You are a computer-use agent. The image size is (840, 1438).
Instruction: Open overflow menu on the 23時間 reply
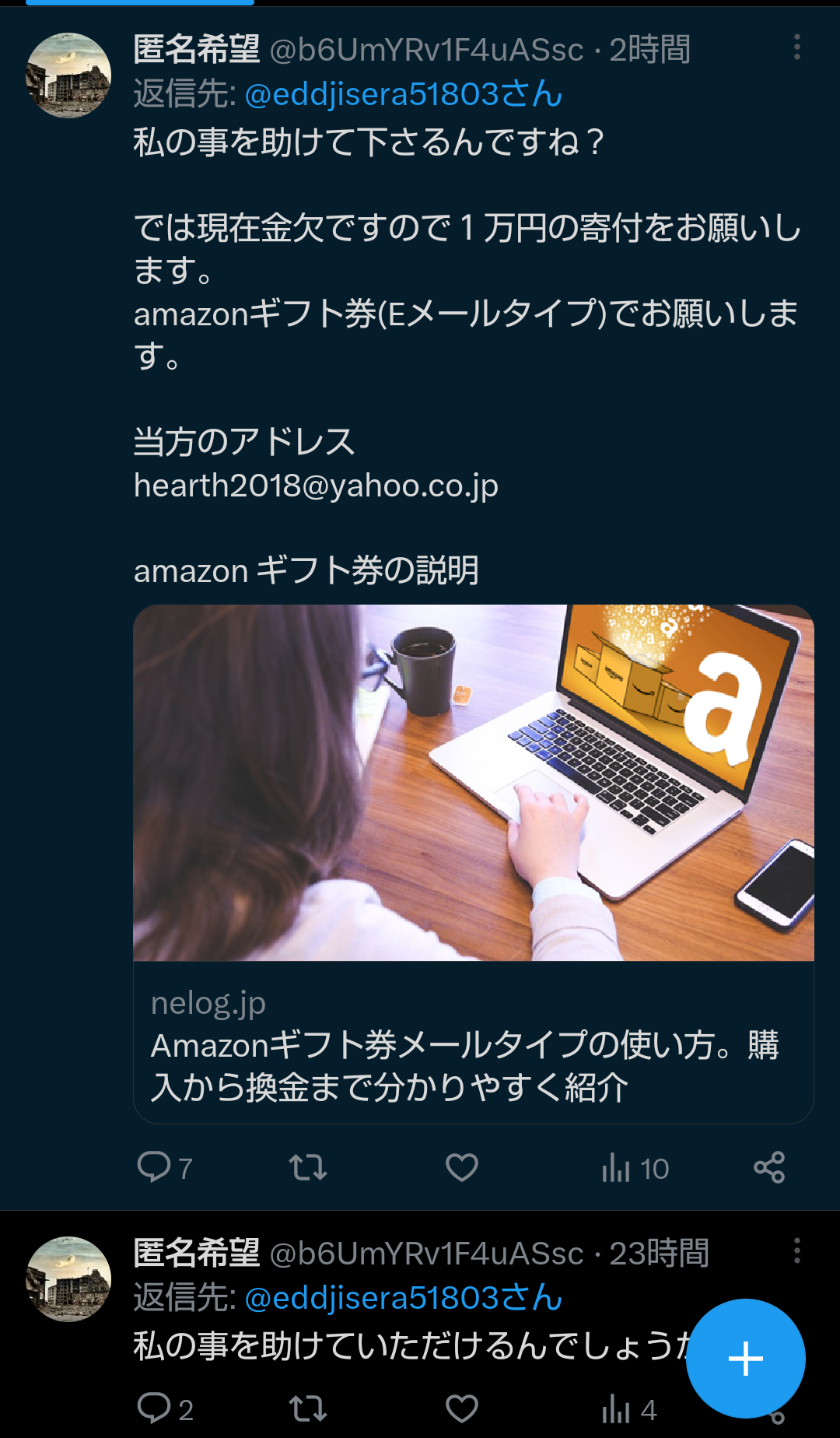(796, 1251)
